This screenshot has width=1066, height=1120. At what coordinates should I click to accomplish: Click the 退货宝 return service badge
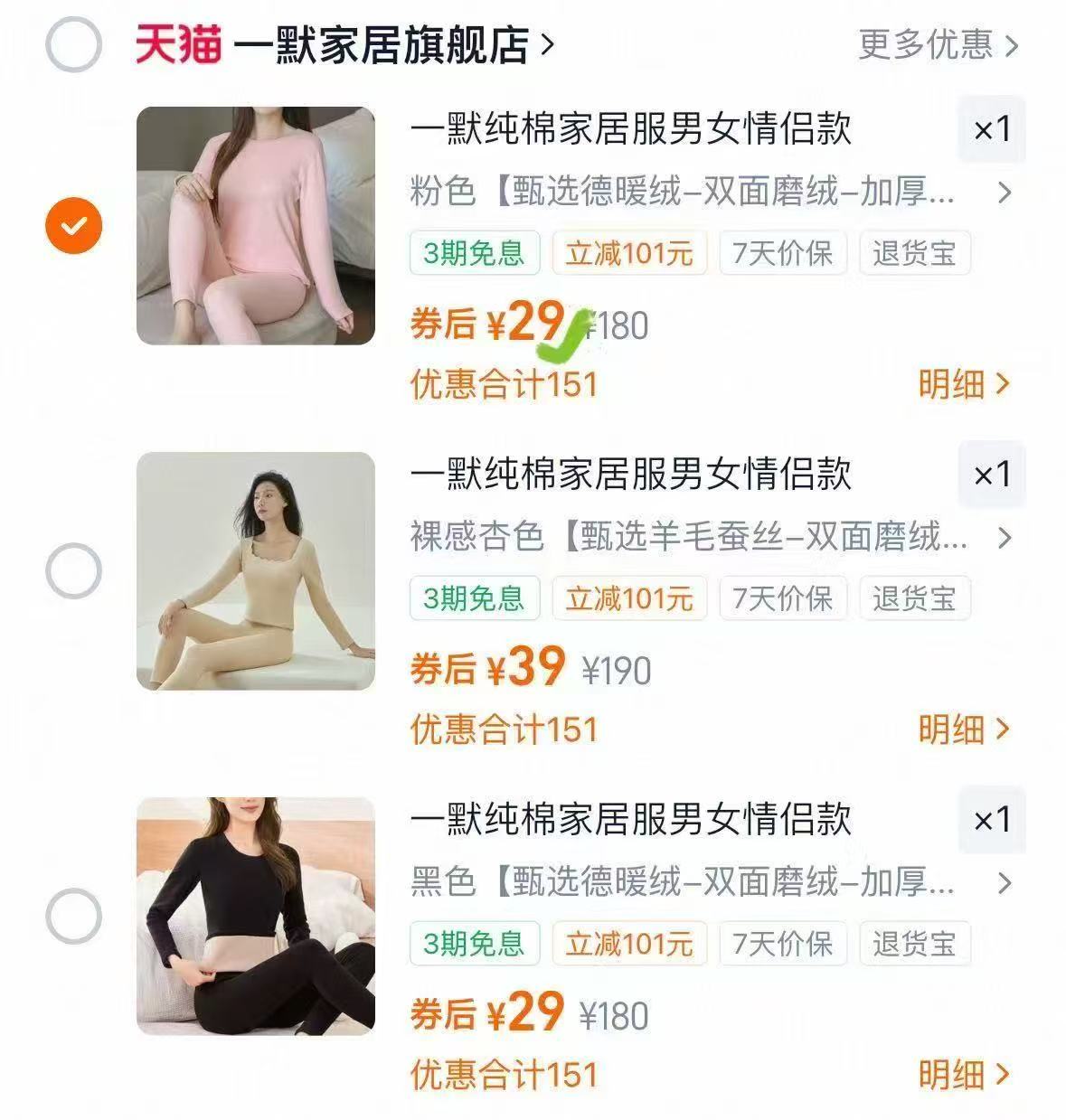click(x=915, y=254)
